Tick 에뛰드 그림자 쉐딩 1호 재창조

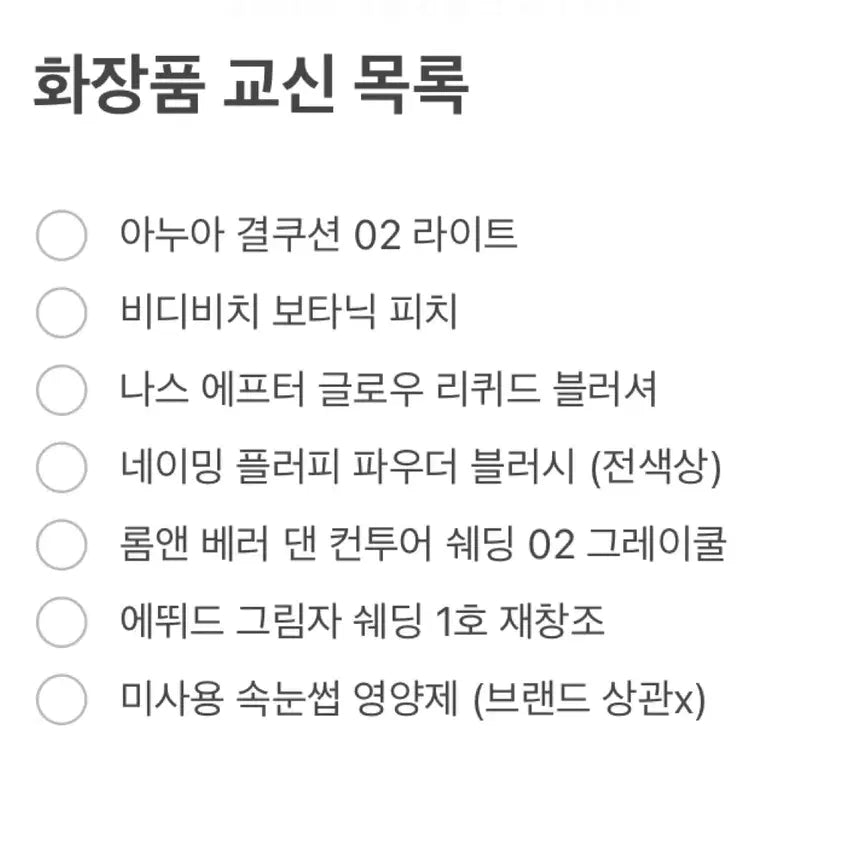pyautogui.click(x=61, y=622)
